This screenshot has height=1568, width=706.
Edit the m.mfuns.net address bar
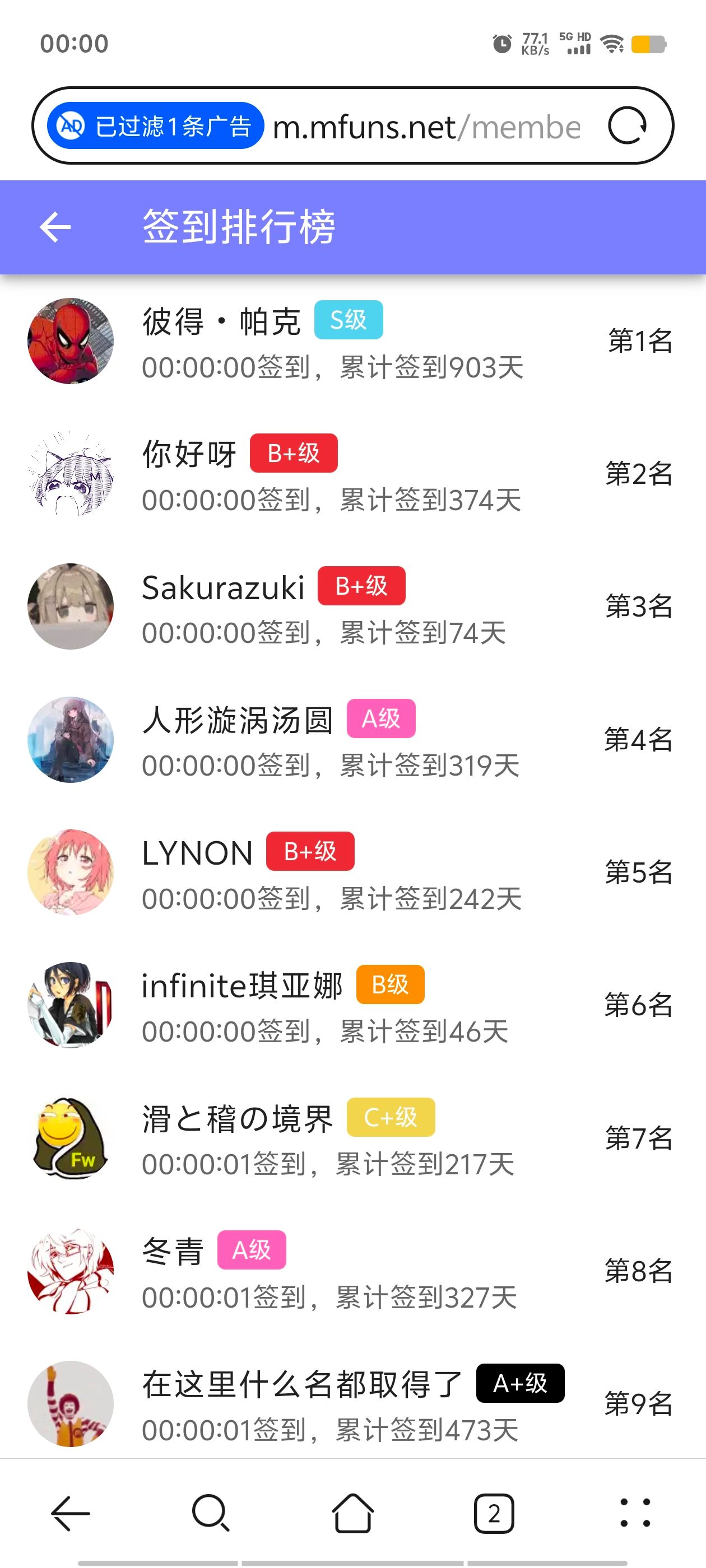click(426, 127)
